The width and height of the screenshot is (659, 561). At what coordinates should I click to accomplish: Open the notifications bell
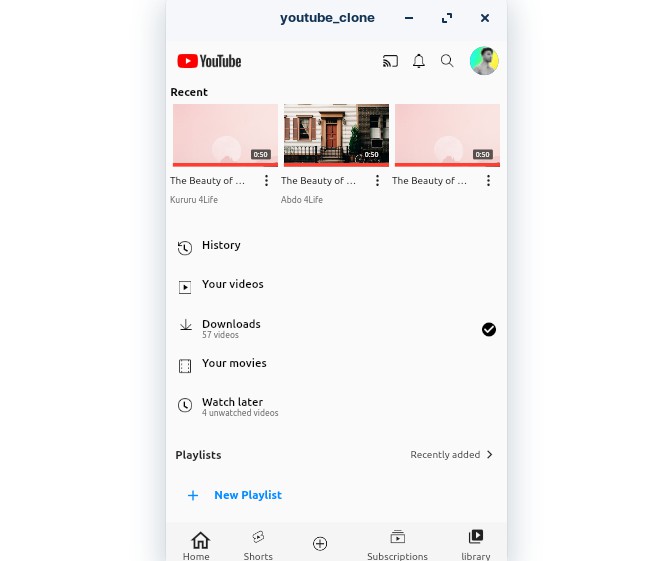(419, 61)
